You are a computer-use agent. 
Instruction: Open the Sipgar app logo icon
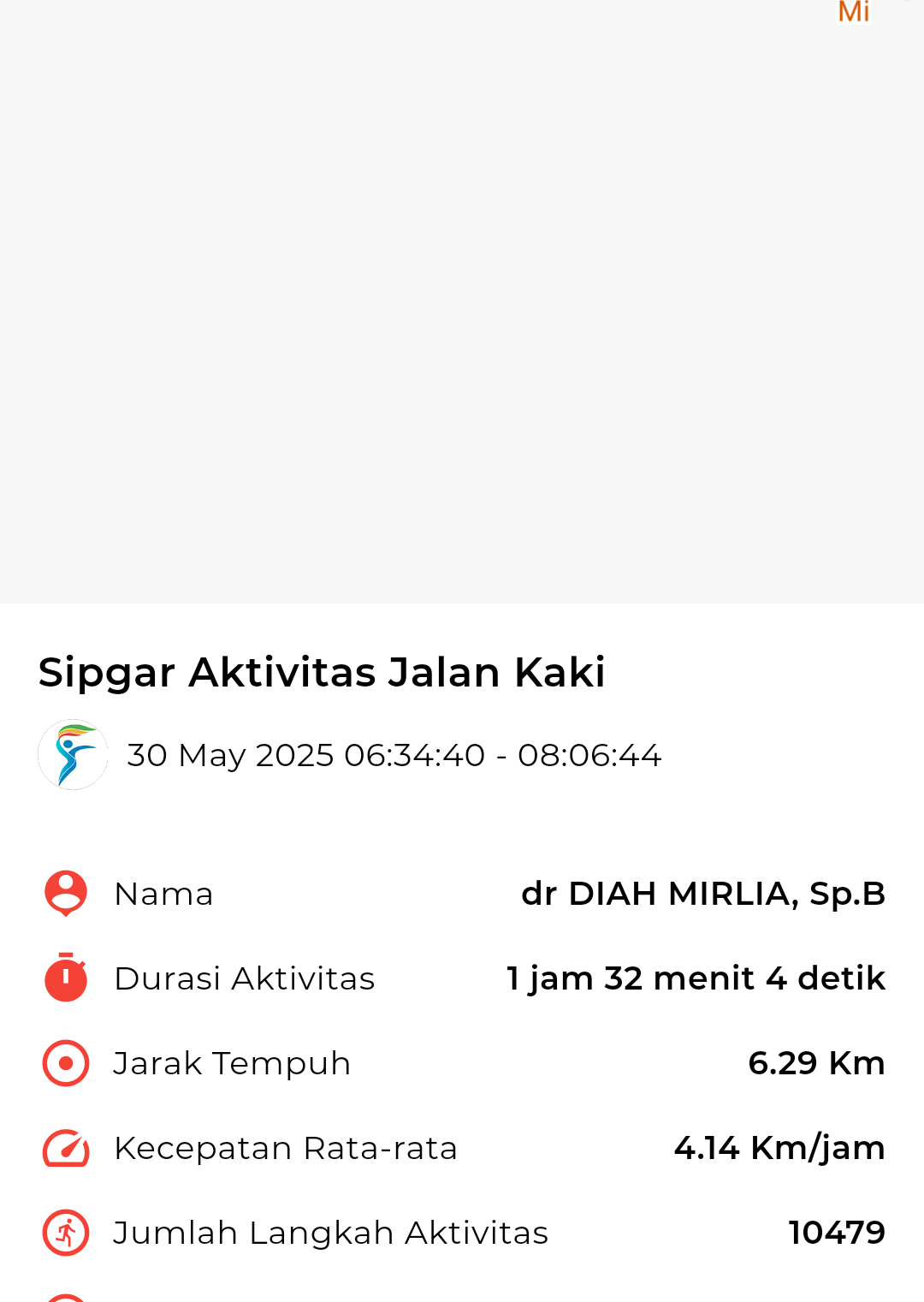pos(73,754)
